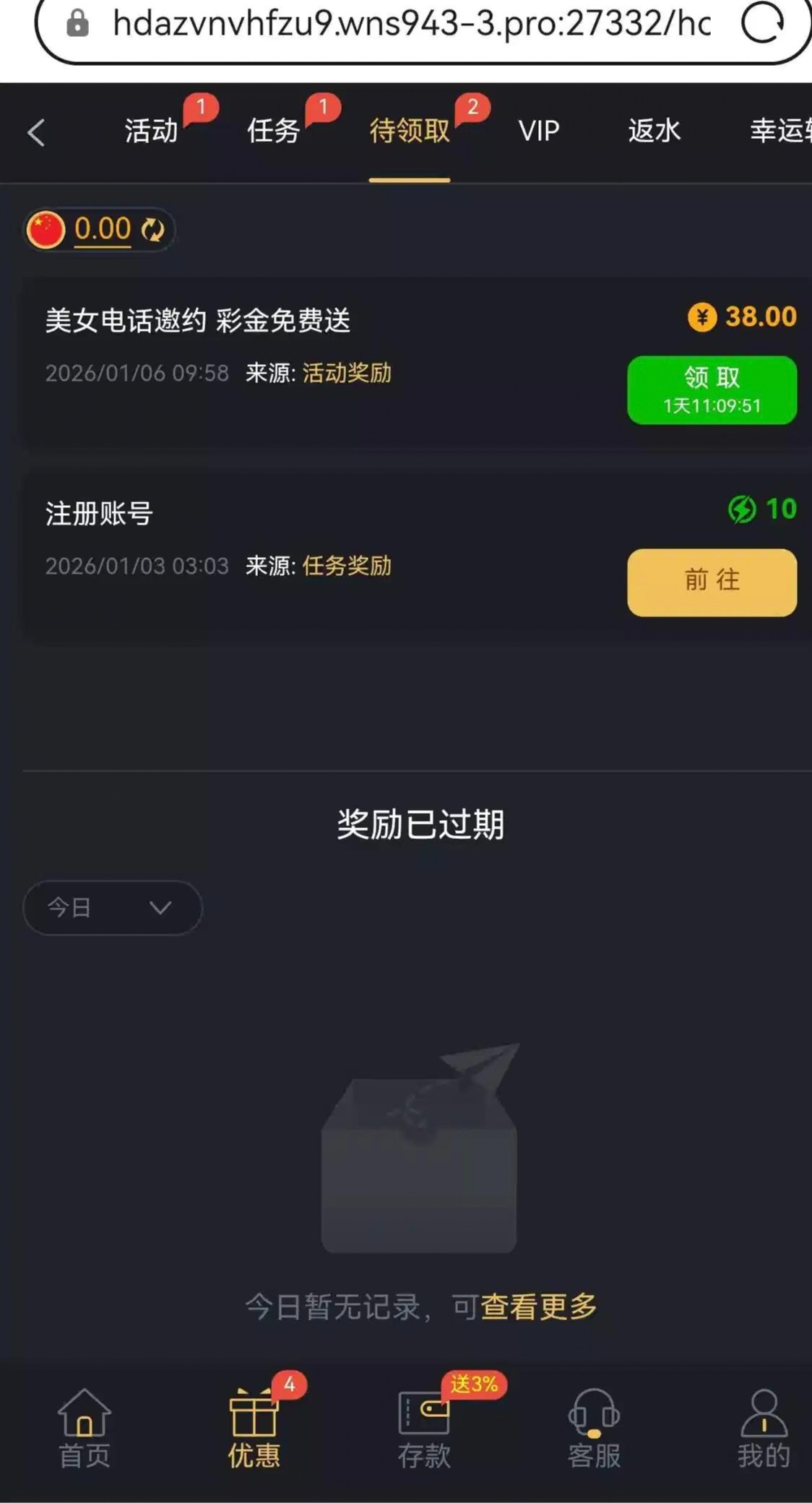Refresh the 0.00 balance
Image resolution: width=812 pixels, height=1503 pixels.
tap(152, 230)
